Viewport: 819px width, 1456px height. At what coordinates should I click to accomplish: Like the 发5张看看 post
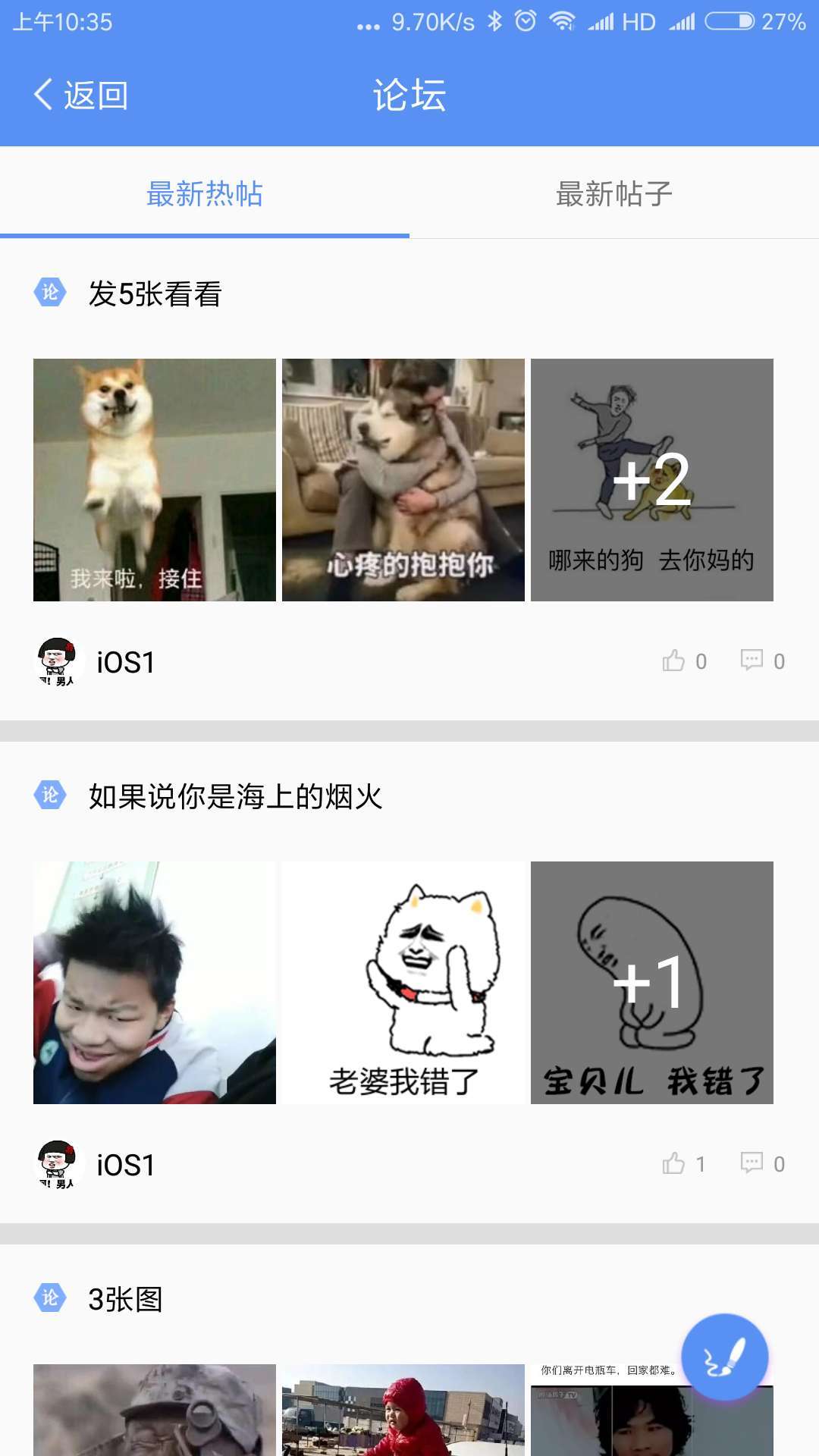pos(673,661)
